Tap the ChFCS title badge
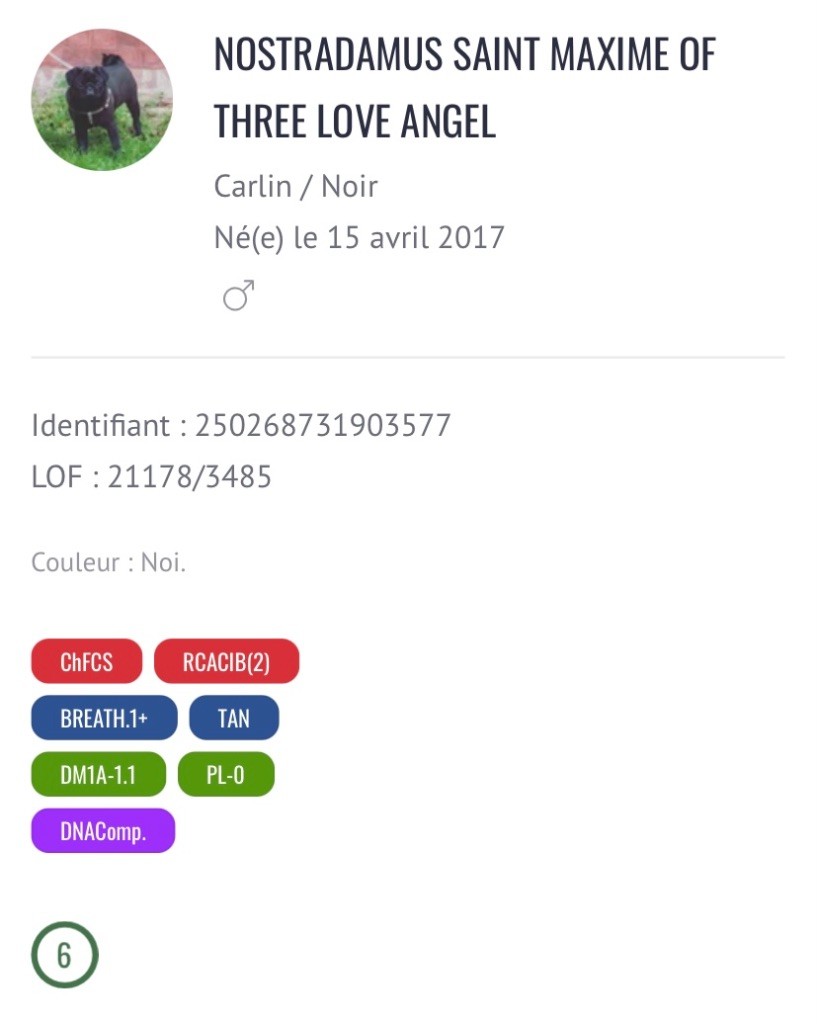 (x=87, y=662)
